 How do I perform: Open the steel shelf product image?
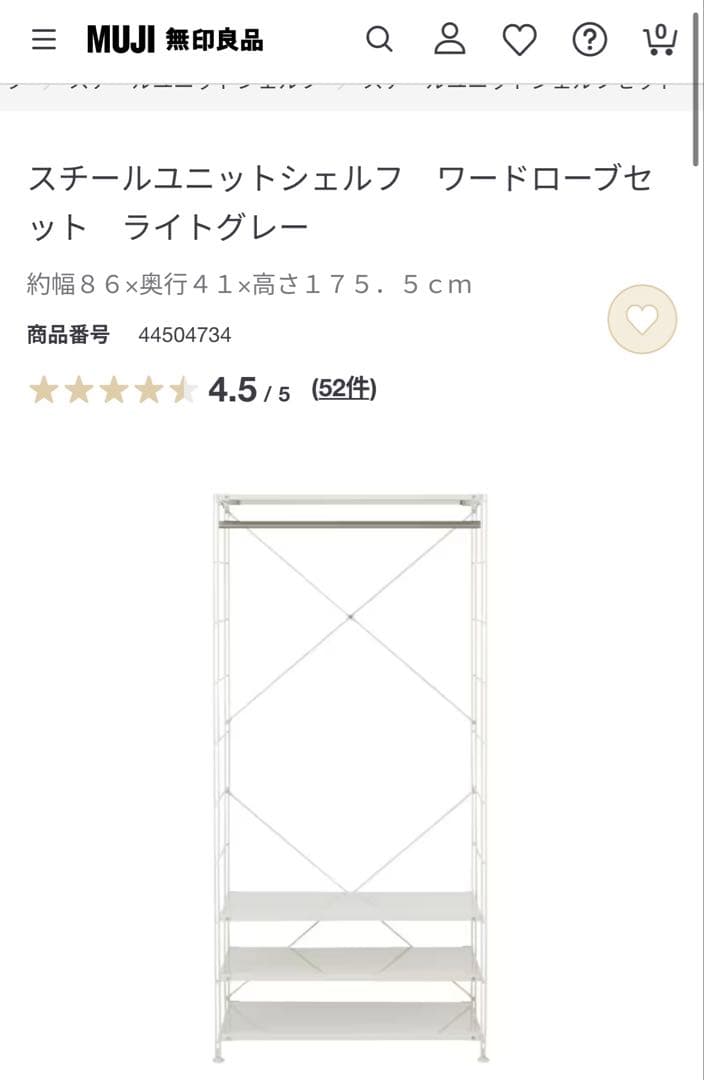[x=350, y=775]
